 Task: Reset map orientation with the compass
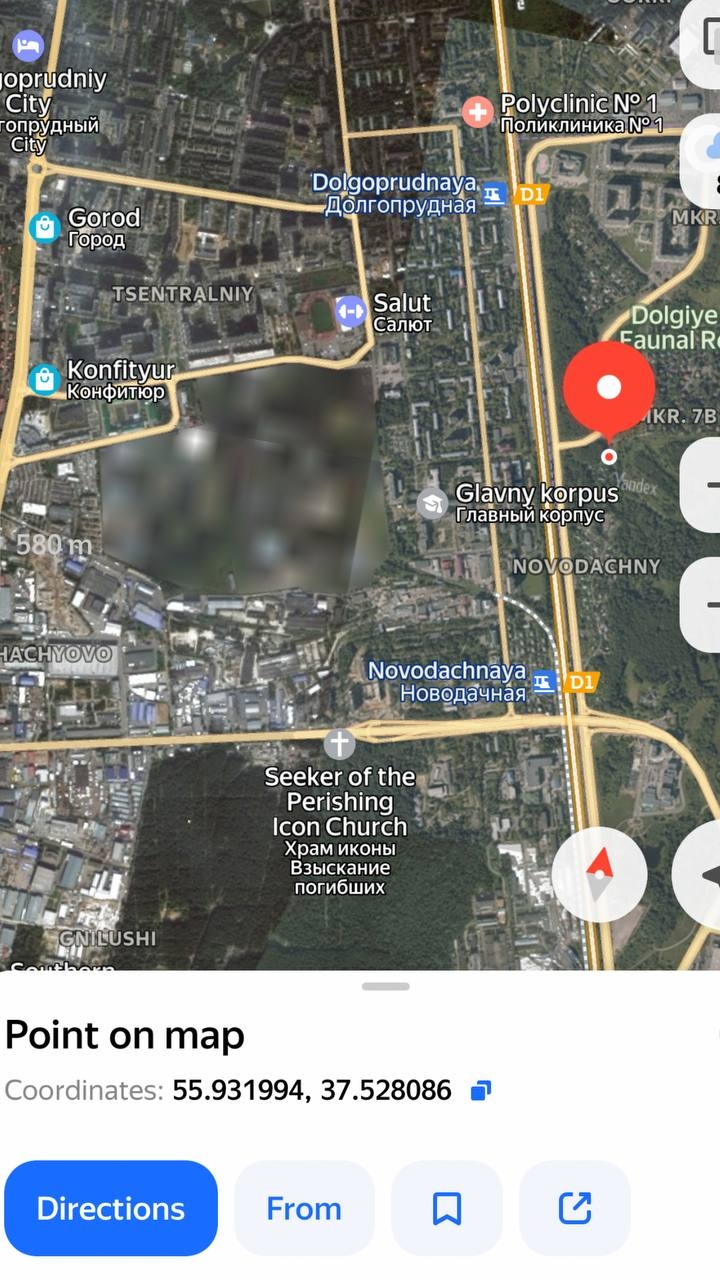599,874
